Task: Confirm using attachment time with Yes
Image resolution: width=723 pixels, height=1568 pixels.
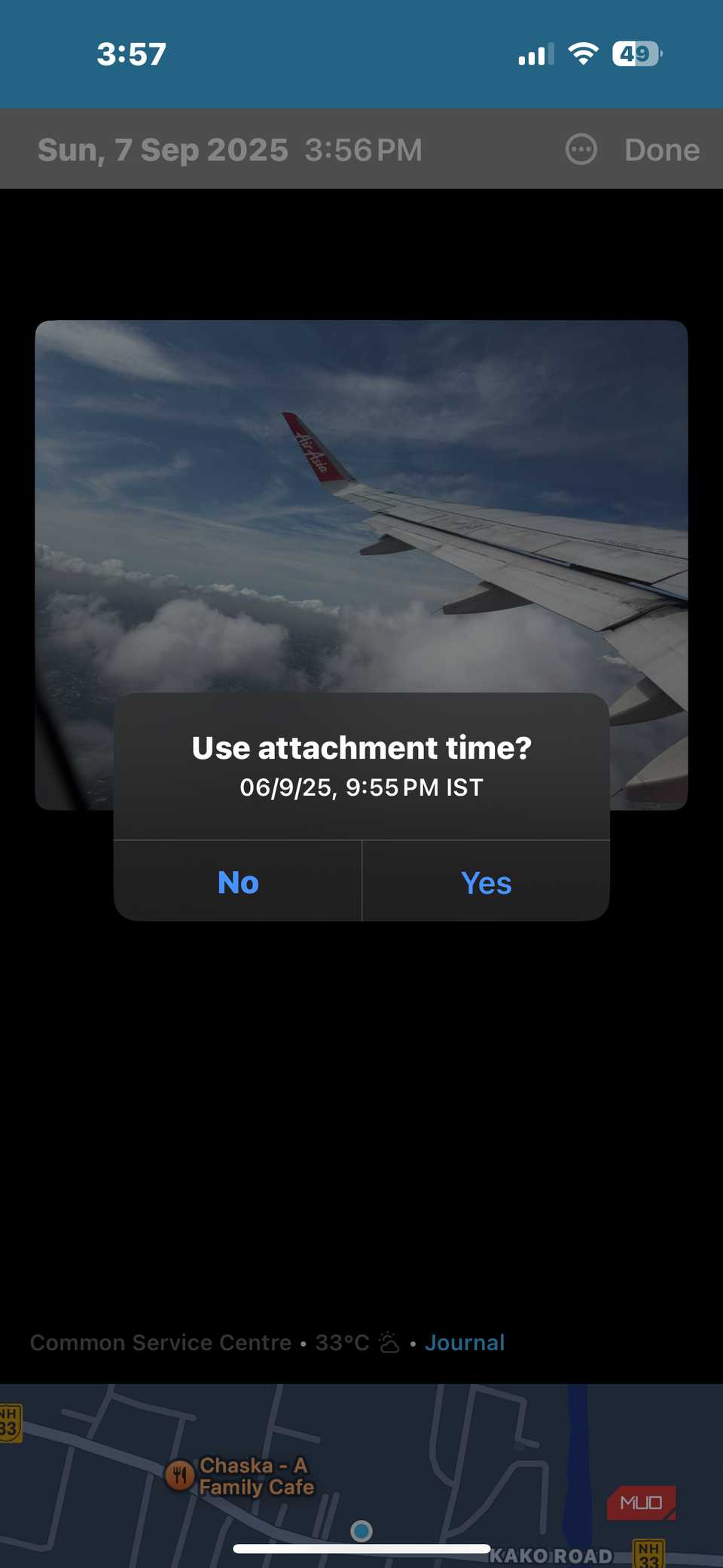Action: [x=486, y=882]
